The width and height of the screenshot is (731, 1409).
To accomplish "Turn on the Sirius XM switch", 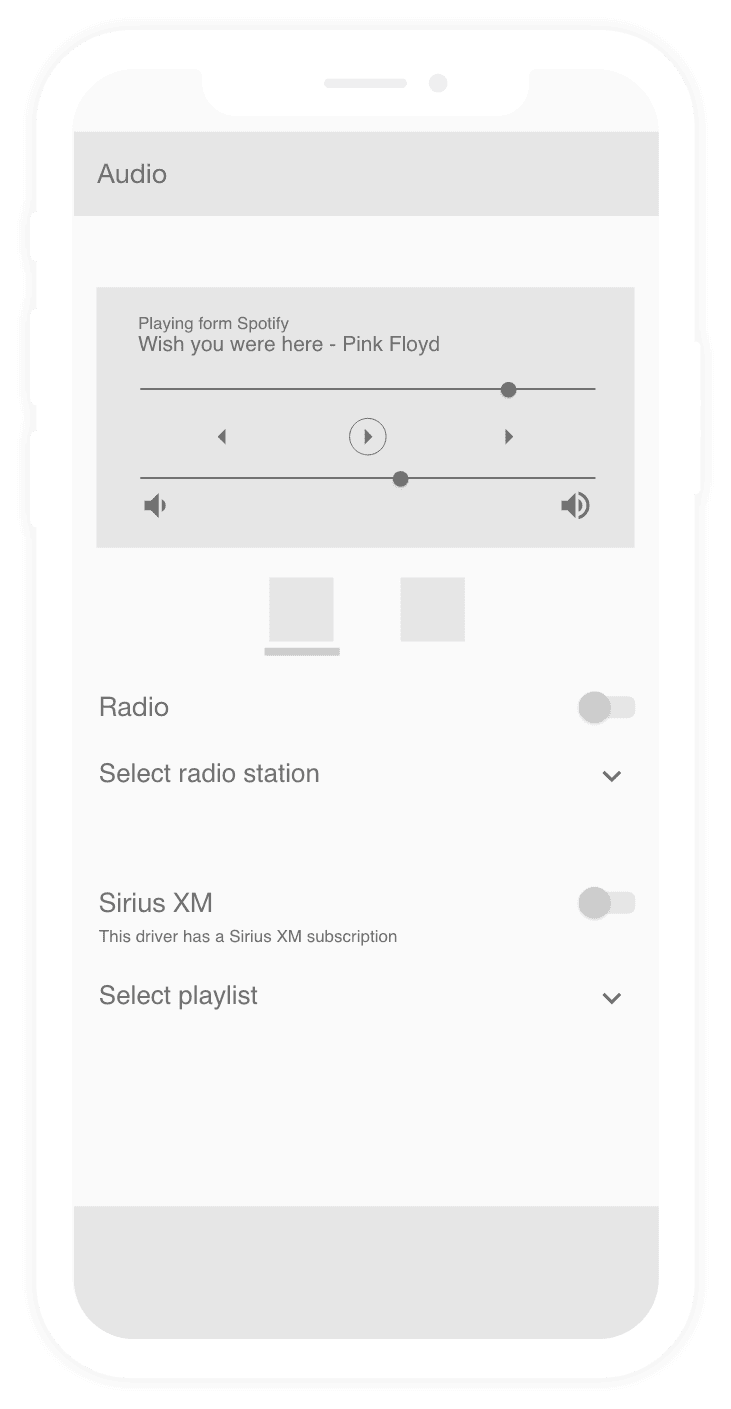I will (606, 904).
